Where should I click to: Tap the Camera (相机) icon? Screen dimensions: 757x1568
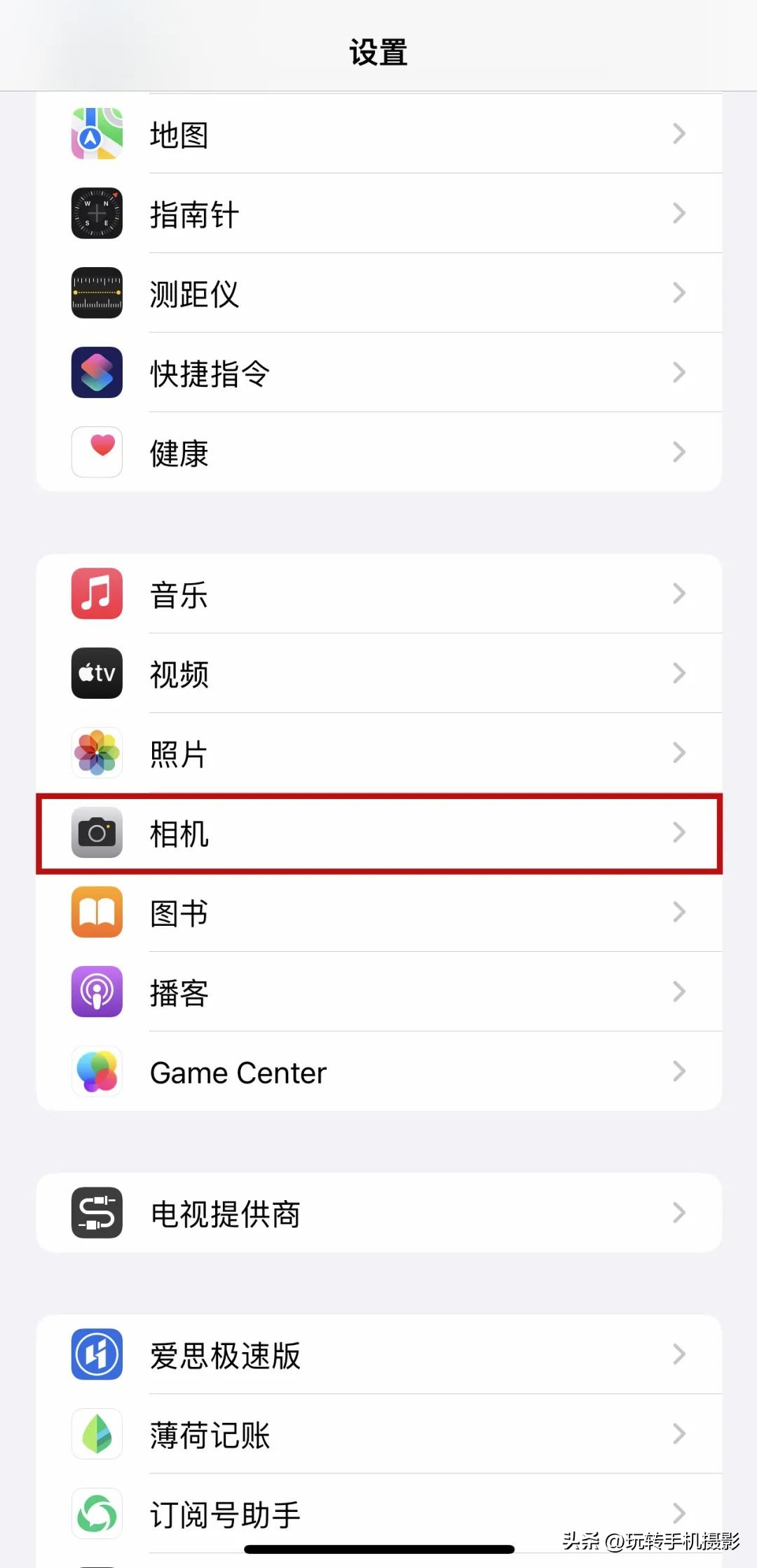(x=97, y=833)
